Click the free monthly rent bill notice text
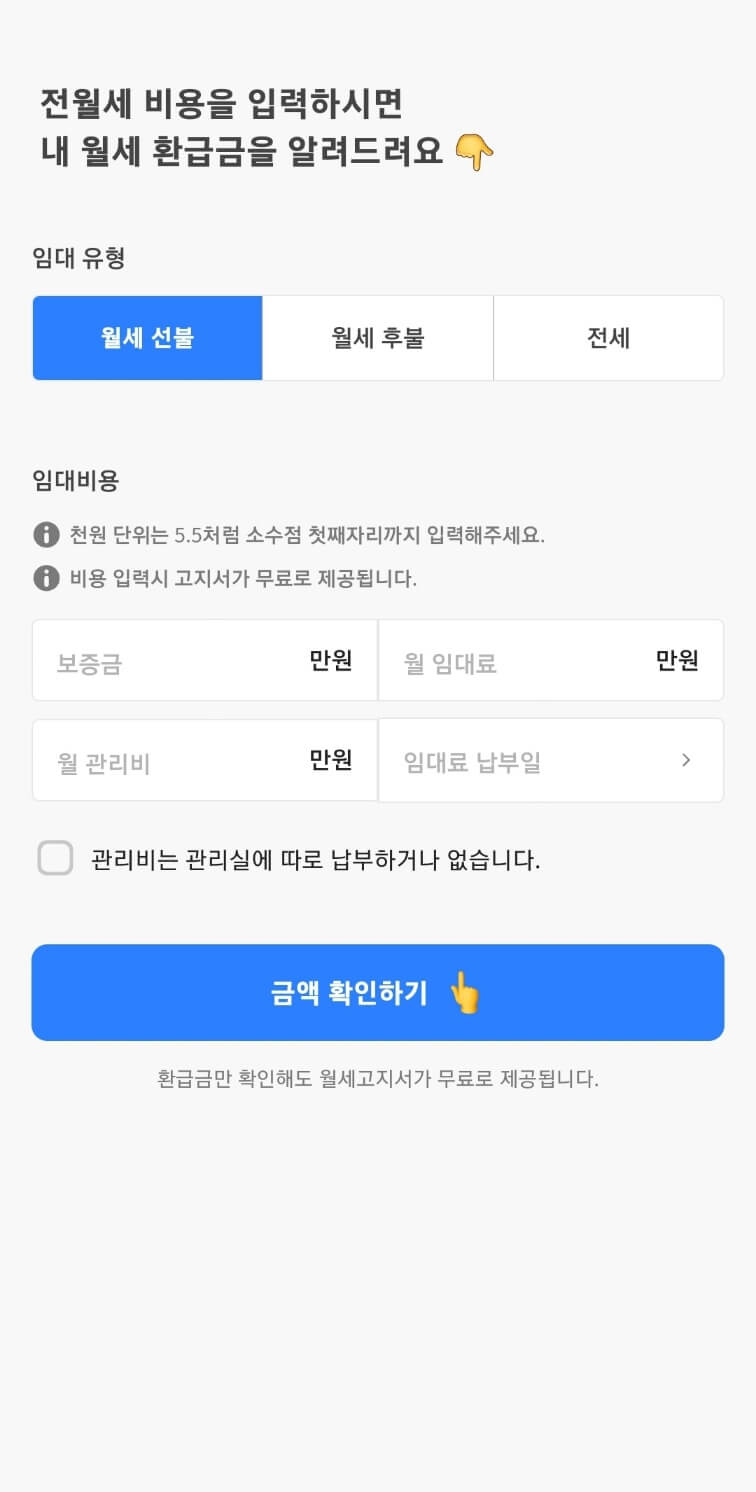Image resolution: width=756 pixels, height=1492 pixels. 378,1078
